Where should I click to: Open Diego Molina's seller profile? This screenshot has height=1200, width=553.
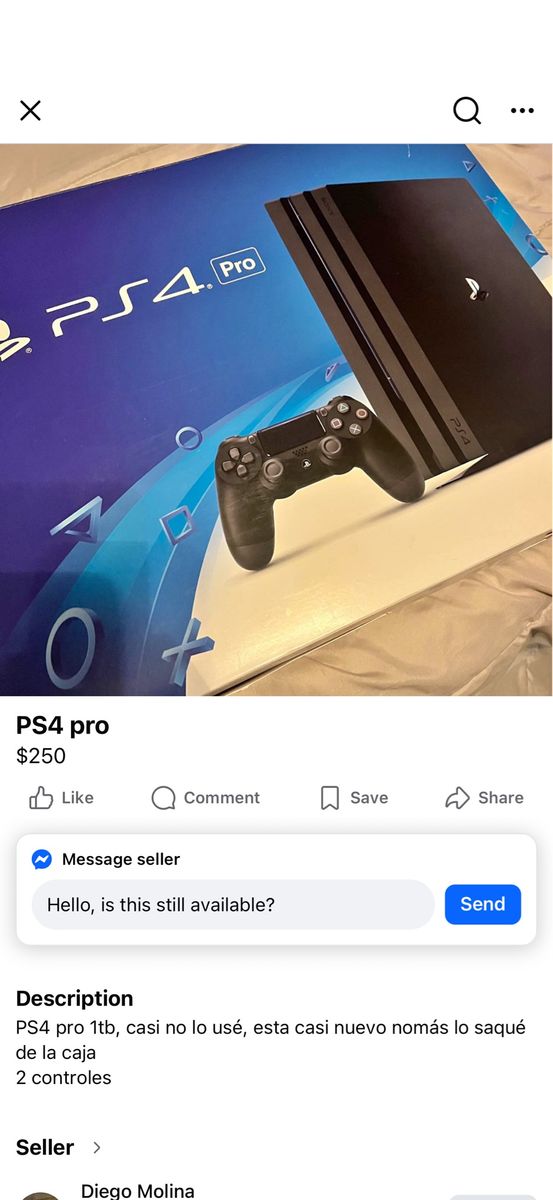137,1191
